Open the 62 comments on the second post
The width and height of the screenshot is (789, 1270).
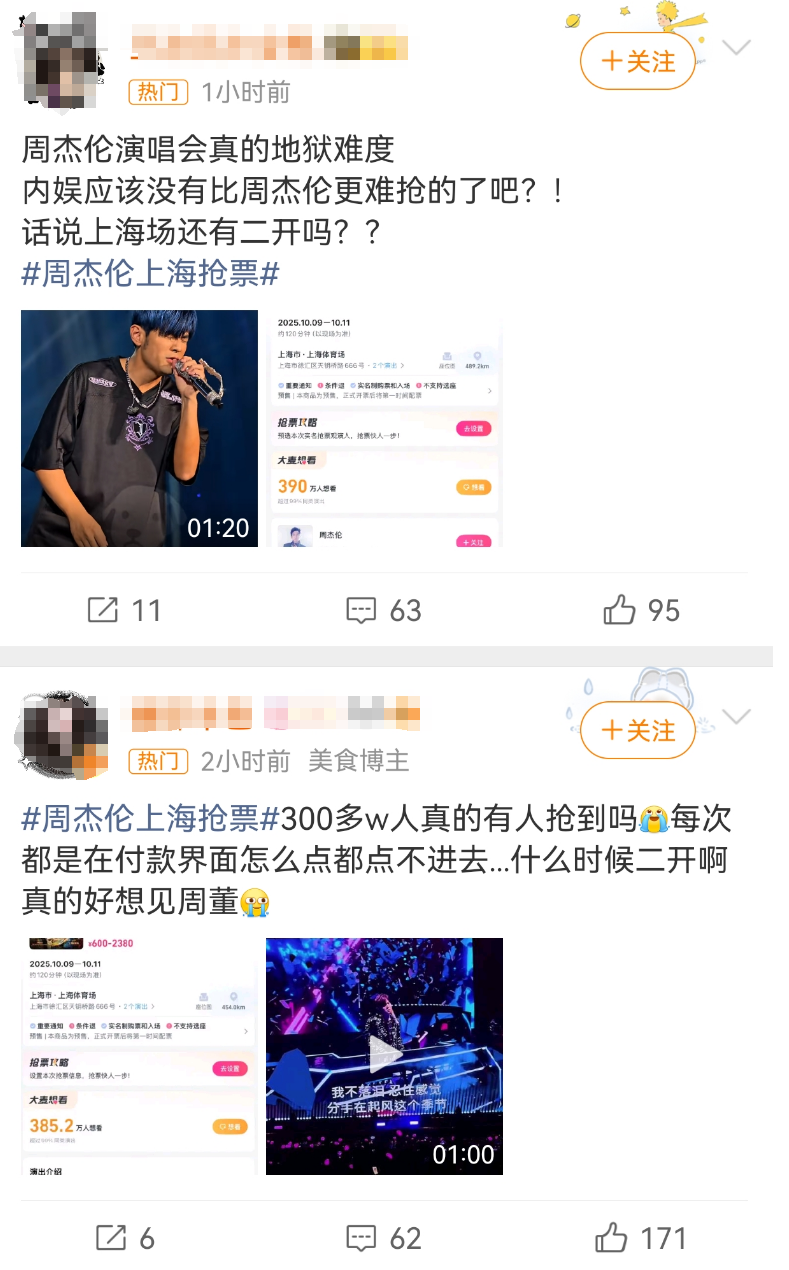click(384, 1238)
